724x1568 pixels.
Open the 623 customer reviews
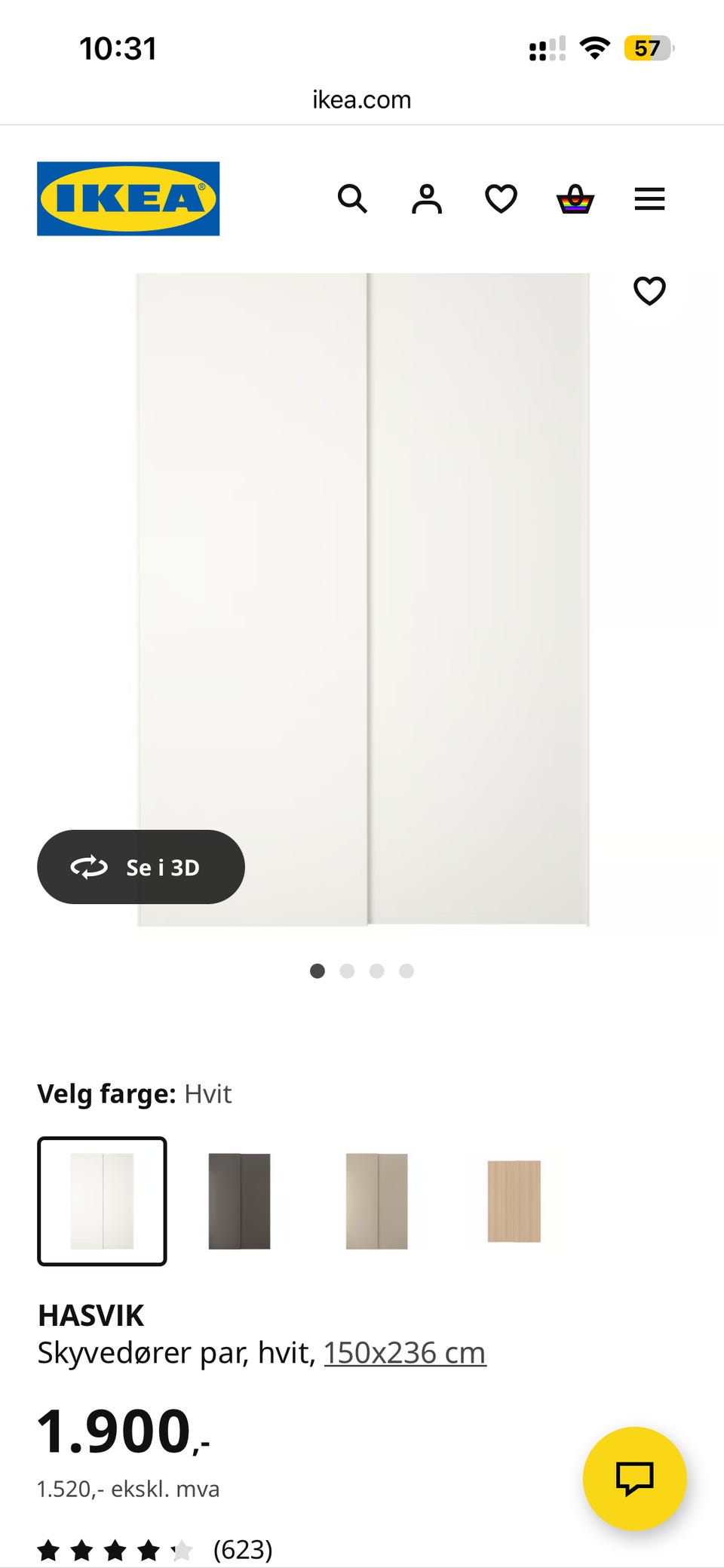pos(242,1550)
